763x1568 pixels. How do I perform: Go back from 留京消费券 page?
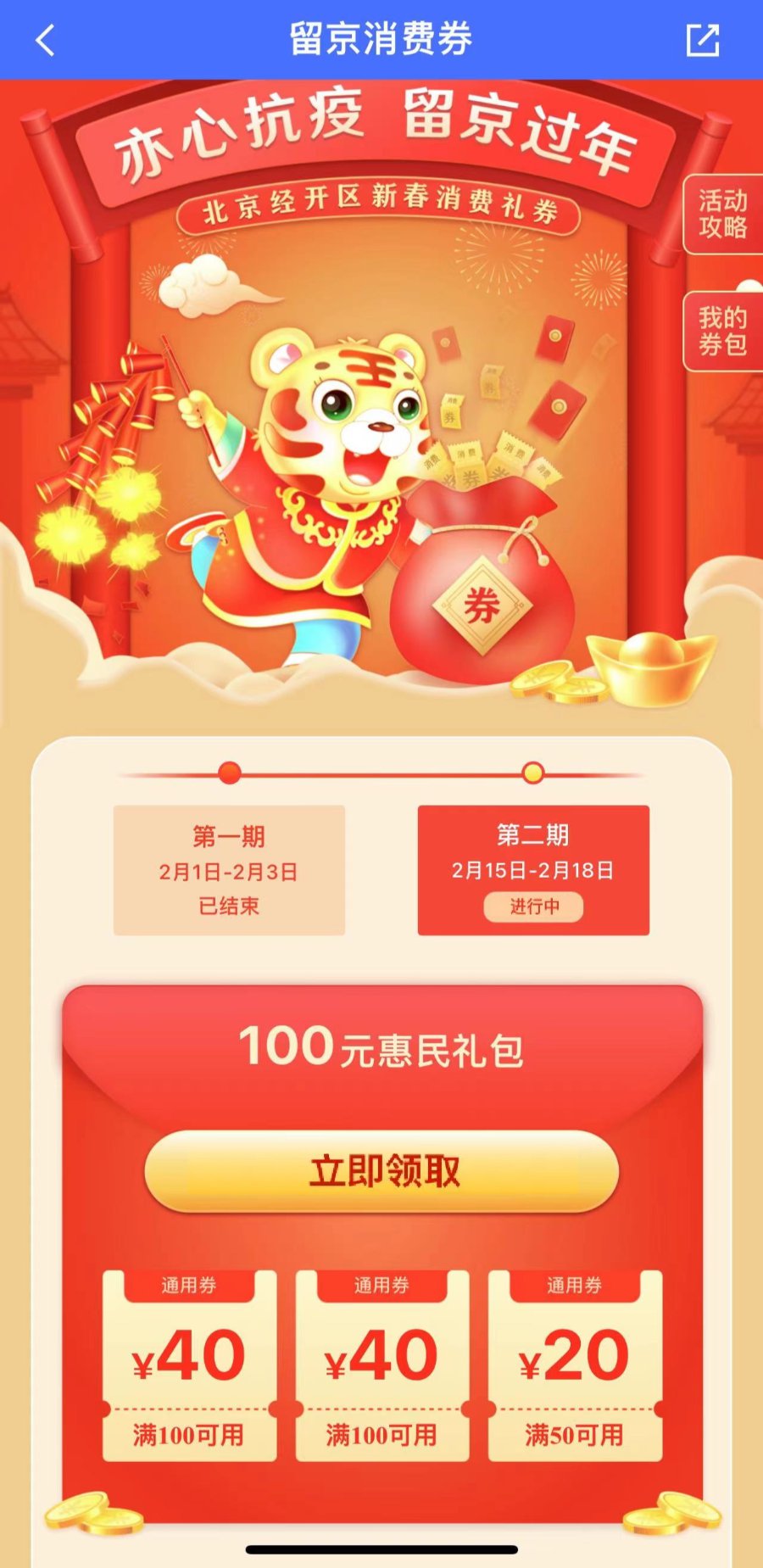[46, 40]
